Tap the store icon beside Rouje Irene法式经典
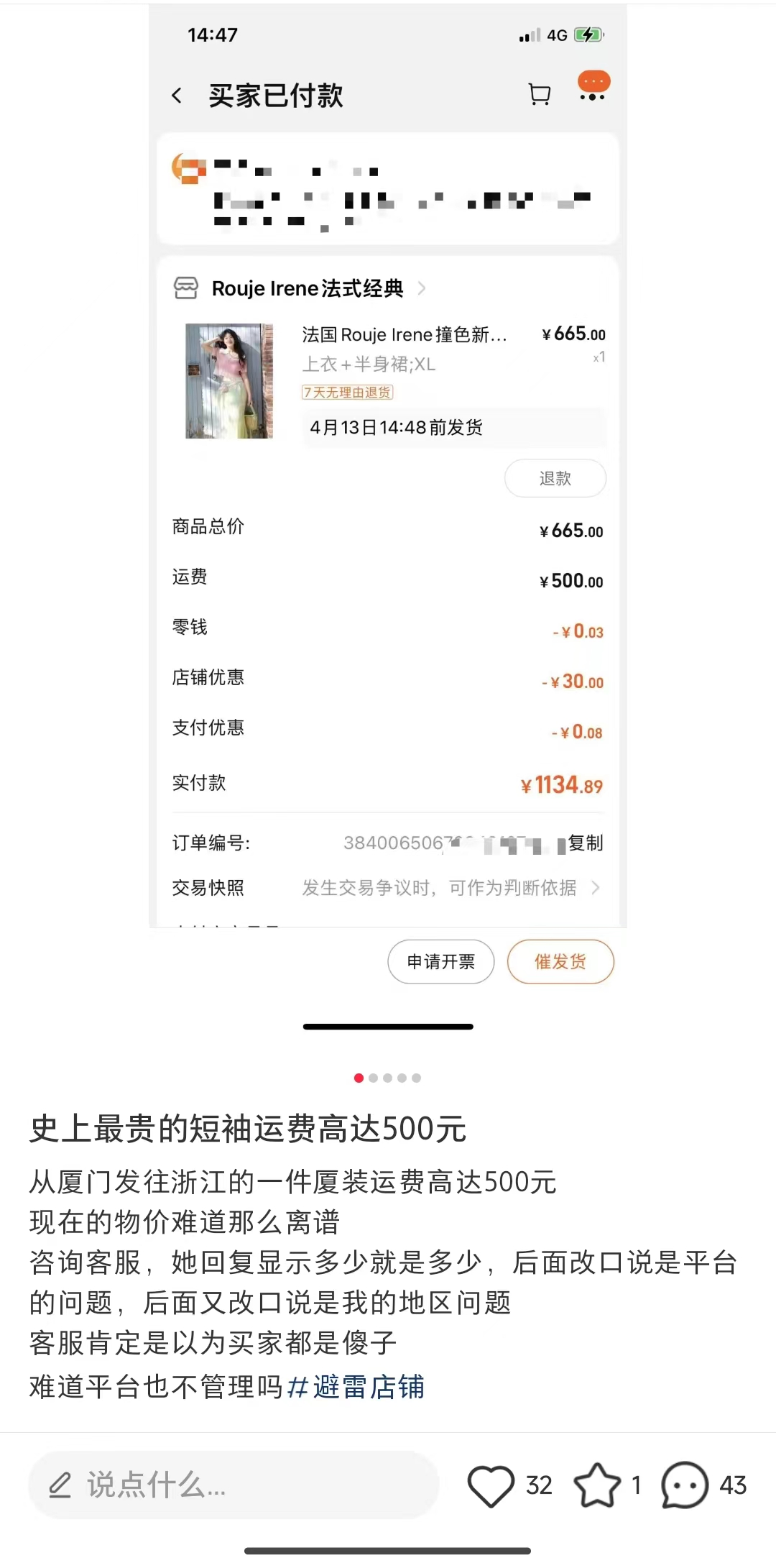Image resolution: width=776 pixels, height=1568 pixels. click(187, 288)
